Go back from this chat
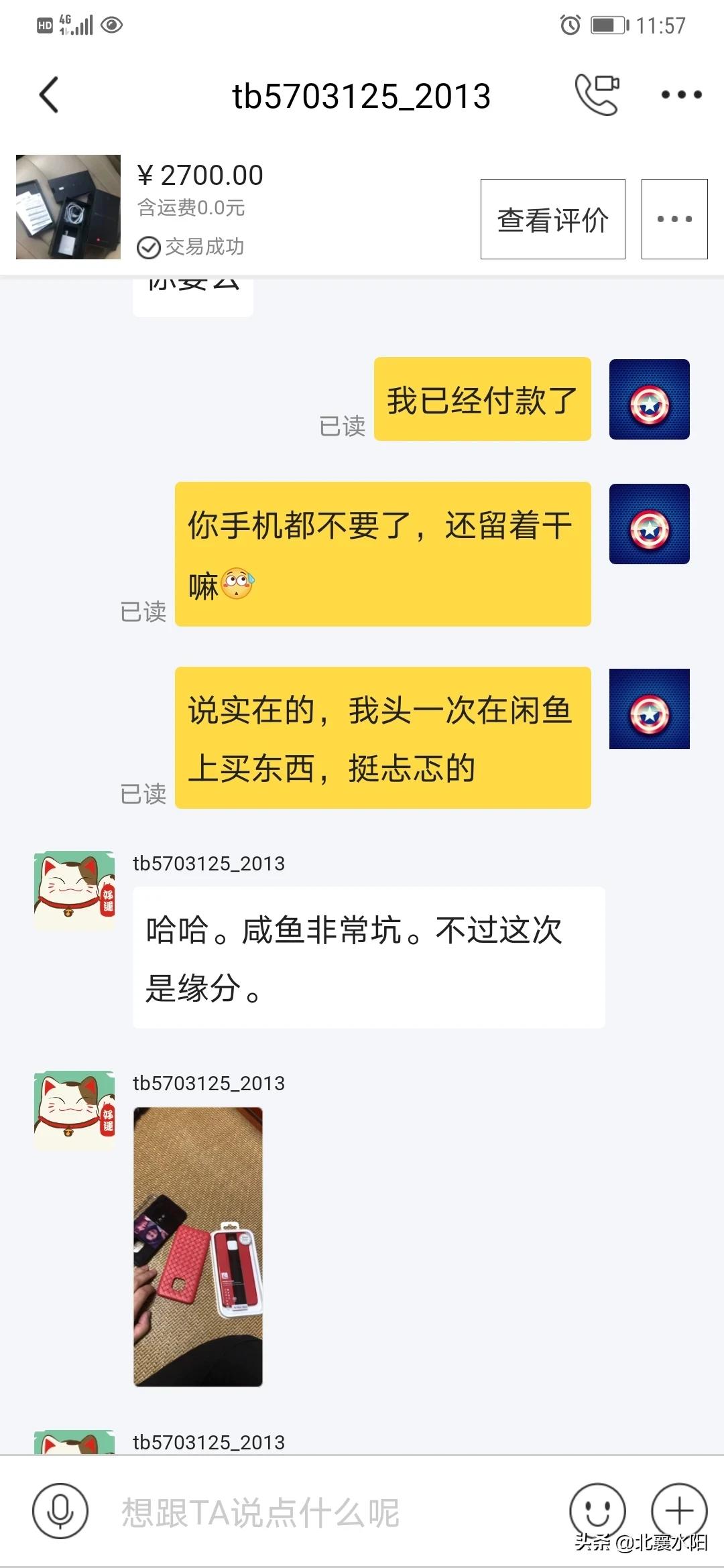This screenshot has height=1568, width=724. (49, 94)
